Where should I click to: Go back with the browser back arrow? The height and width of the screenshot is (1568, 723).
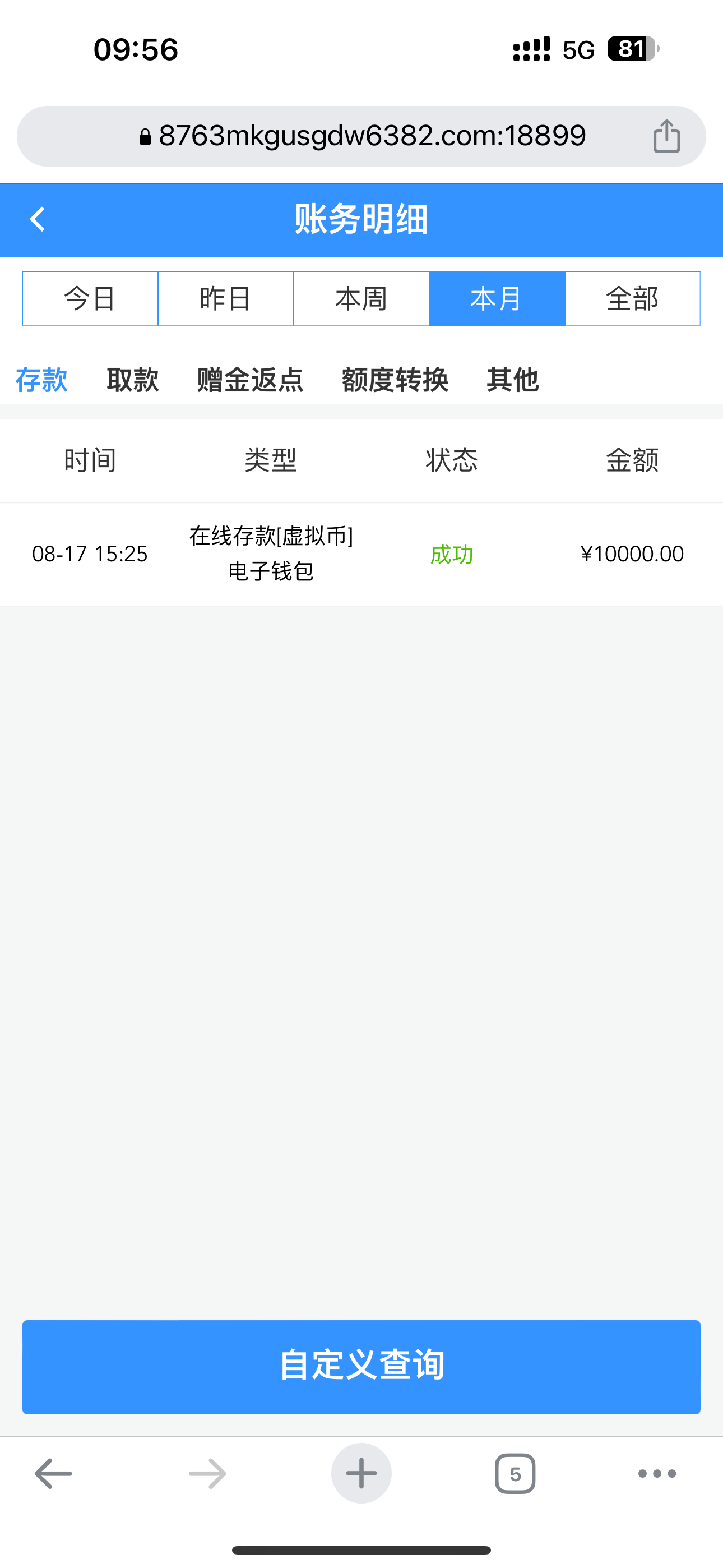[x=54, y=1474]
